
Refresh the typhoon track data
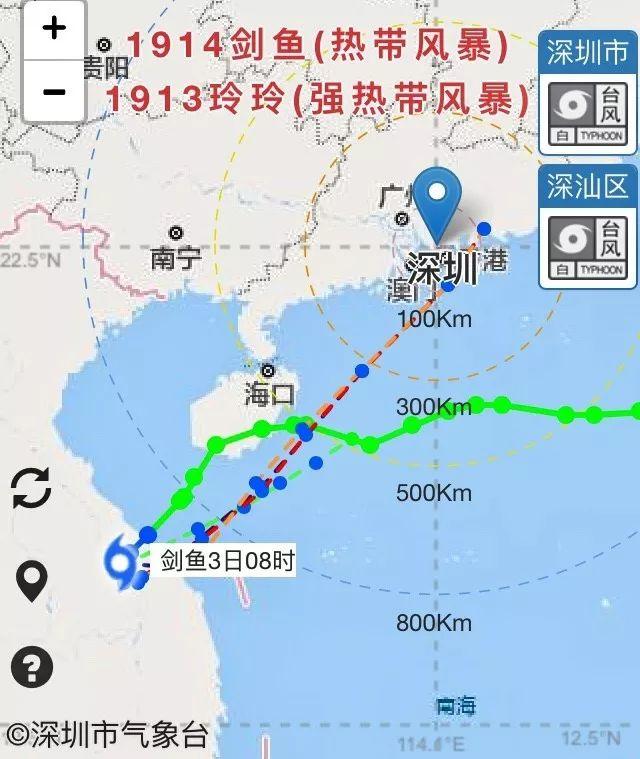tap(32, 488)
